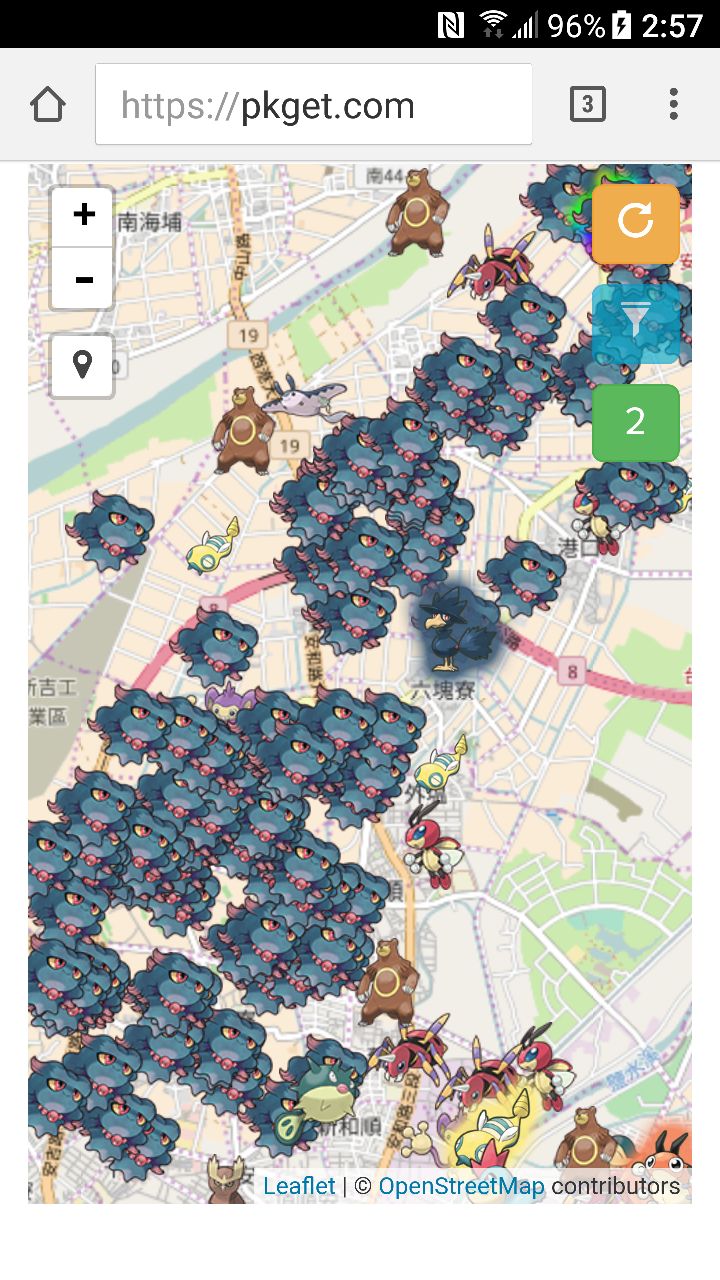
Task: Go to the browser home page
Action: click(48, 105)
